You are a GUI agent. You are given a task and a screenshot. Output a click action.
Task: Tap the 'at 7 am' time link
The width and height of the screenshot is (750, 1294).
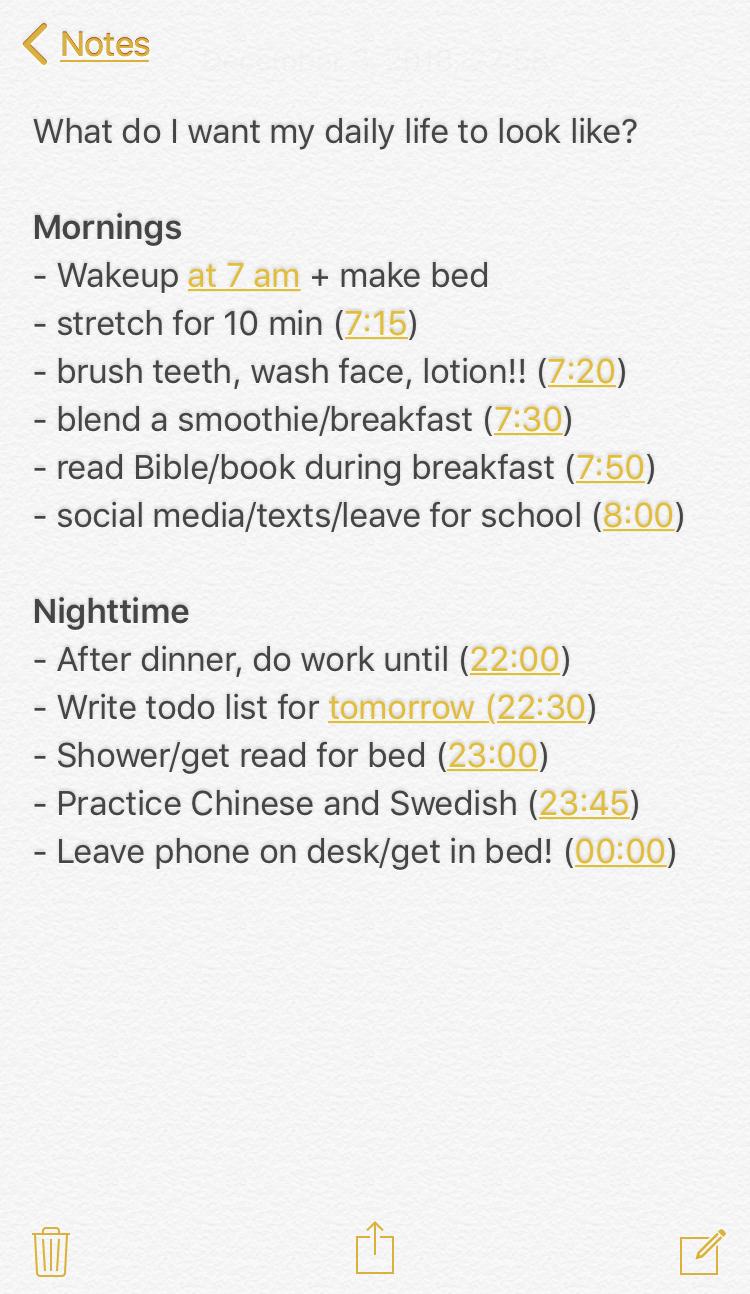tap(244, 275)
